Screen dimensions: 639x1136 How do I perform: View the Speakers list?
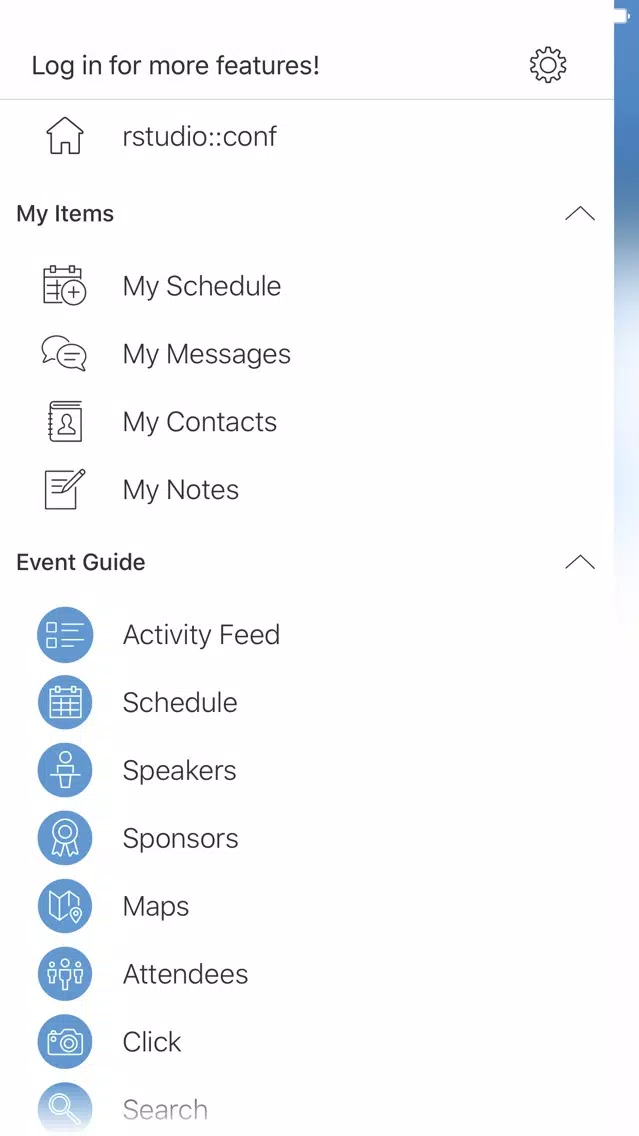click(306, 770)
